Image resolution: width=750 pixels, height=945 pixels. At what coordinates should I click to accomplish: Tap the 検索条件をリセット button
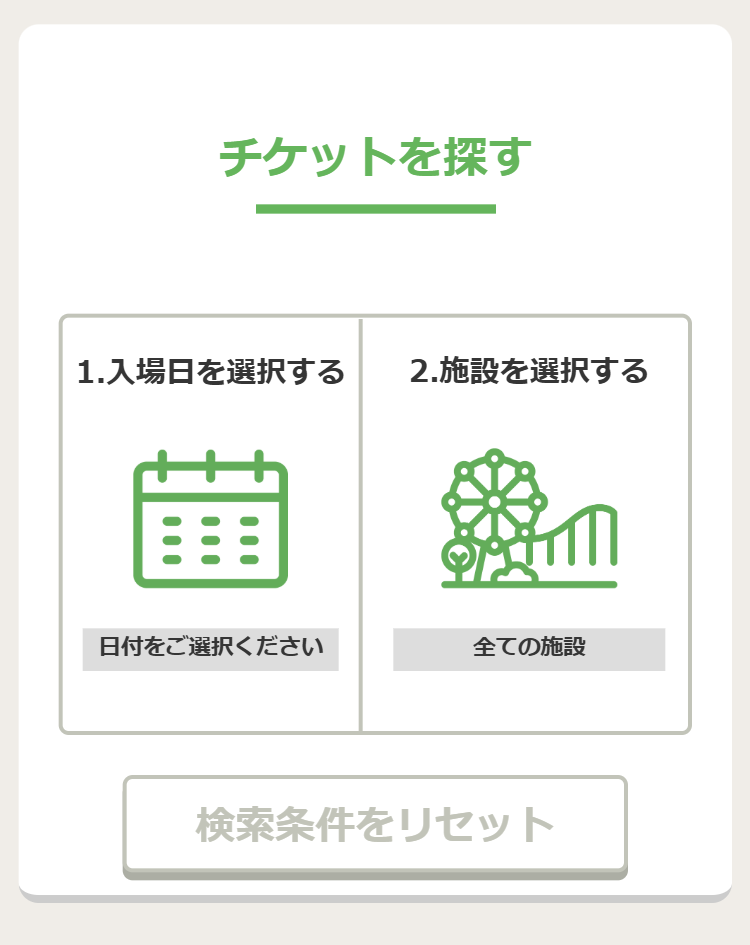(x=375, y=825)
